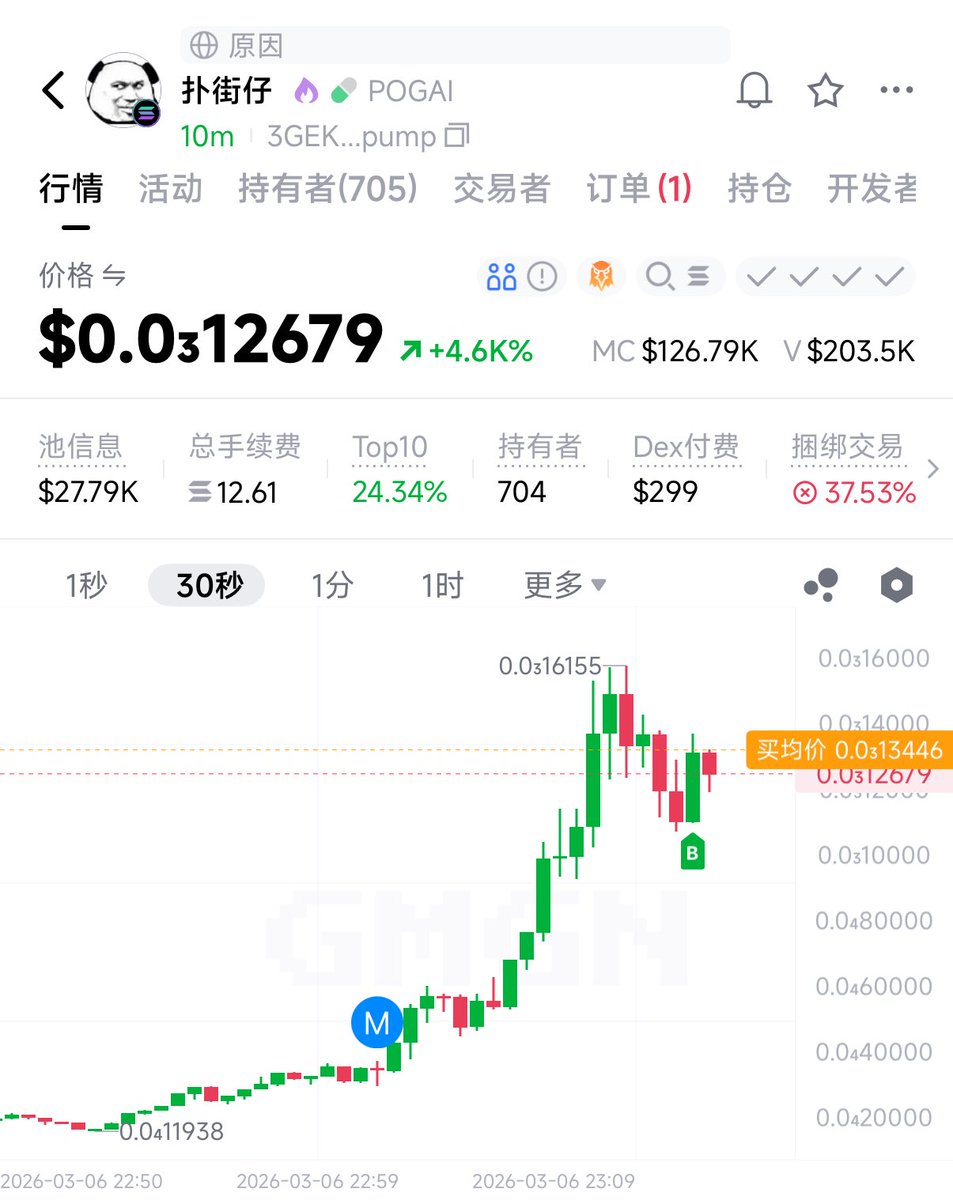Open the price alert bell

click(755, 91)
